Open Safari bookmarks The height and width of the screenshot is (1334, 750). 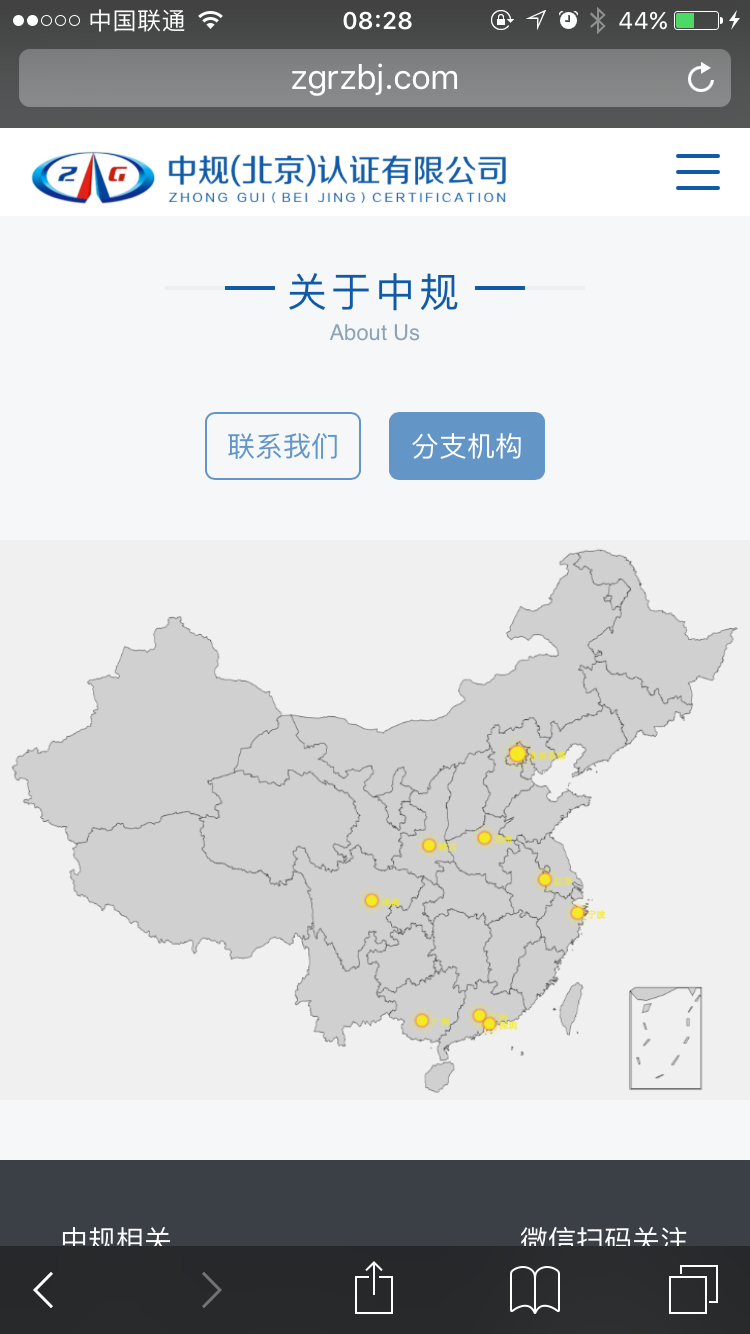535,1290
